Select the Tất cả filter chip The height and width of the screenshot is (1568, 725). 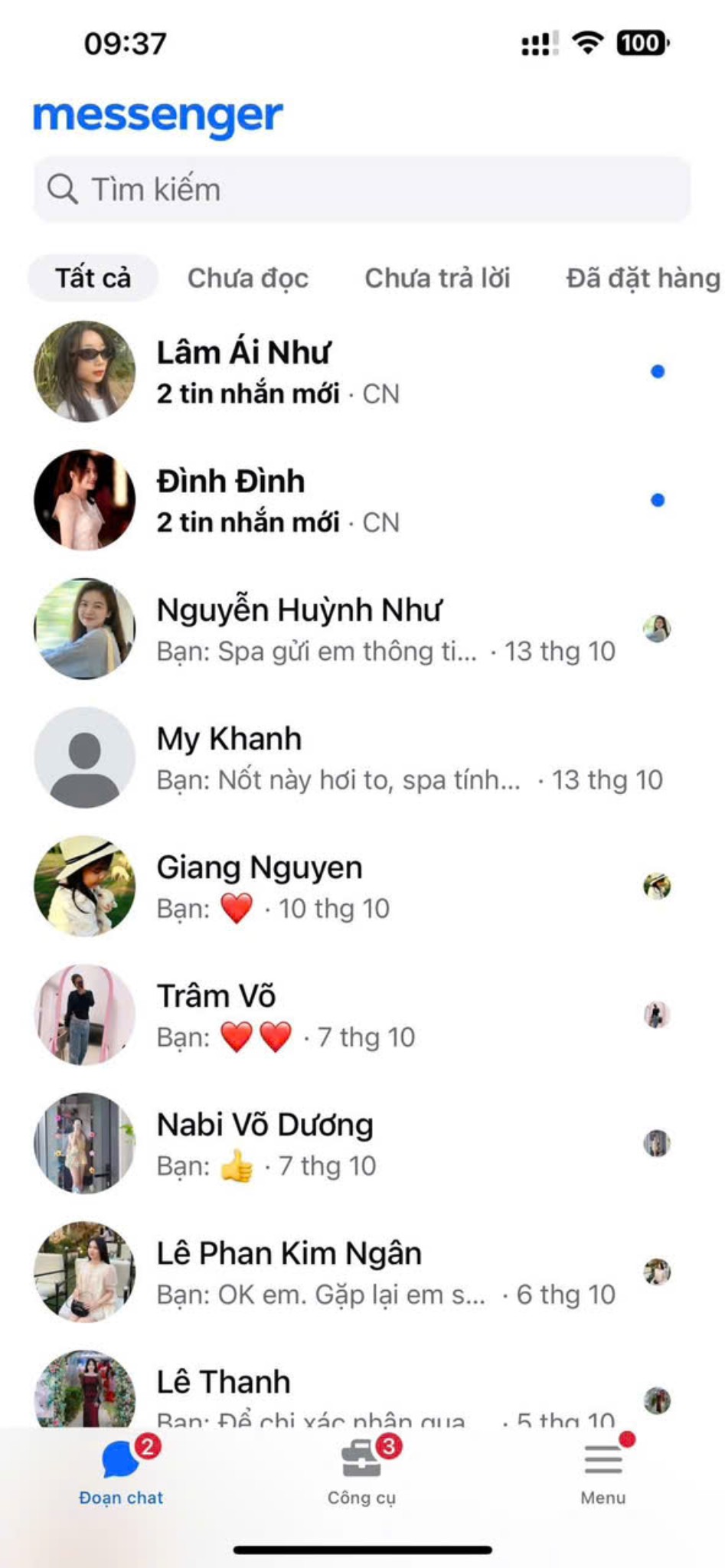click(93, 278)
